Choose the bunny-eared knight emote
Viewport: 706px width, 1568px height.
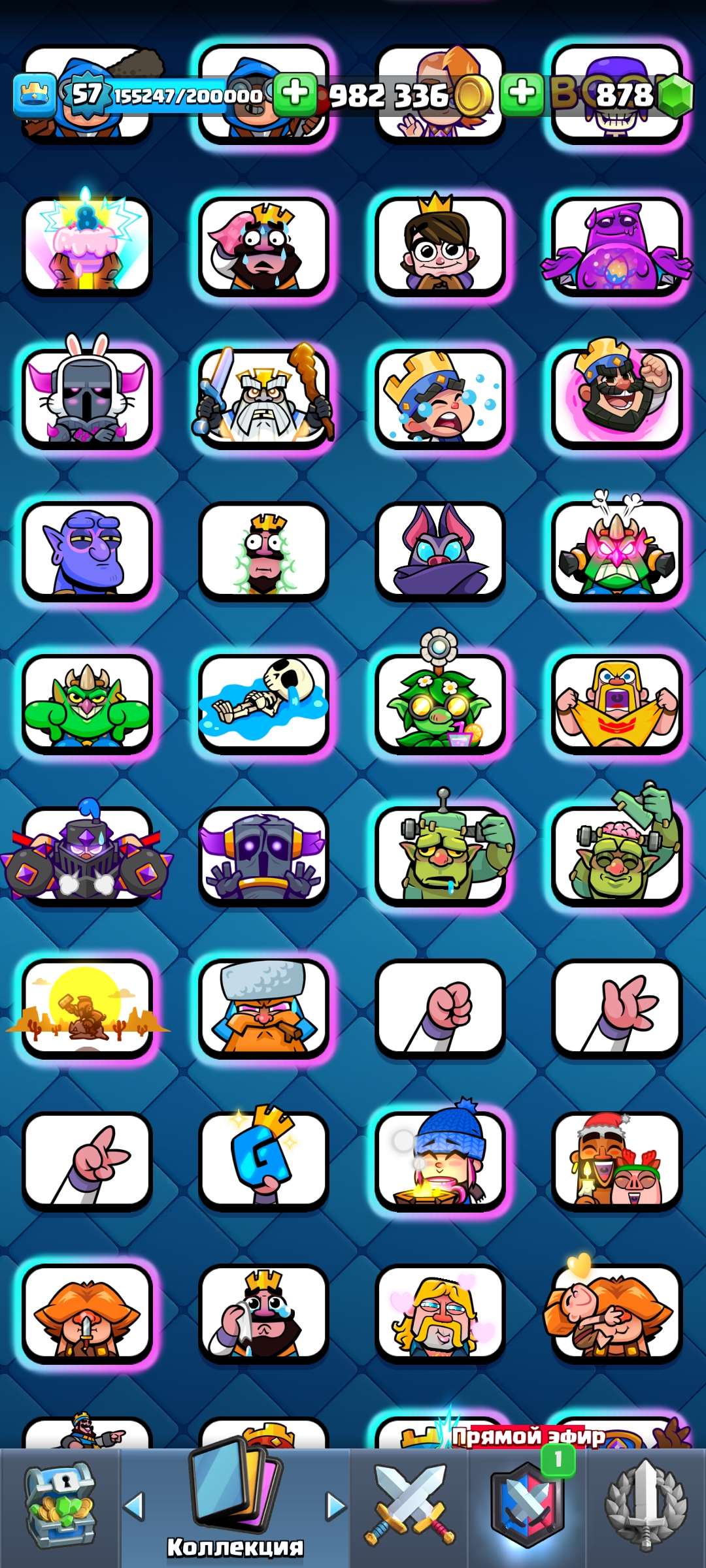(87, 397)
